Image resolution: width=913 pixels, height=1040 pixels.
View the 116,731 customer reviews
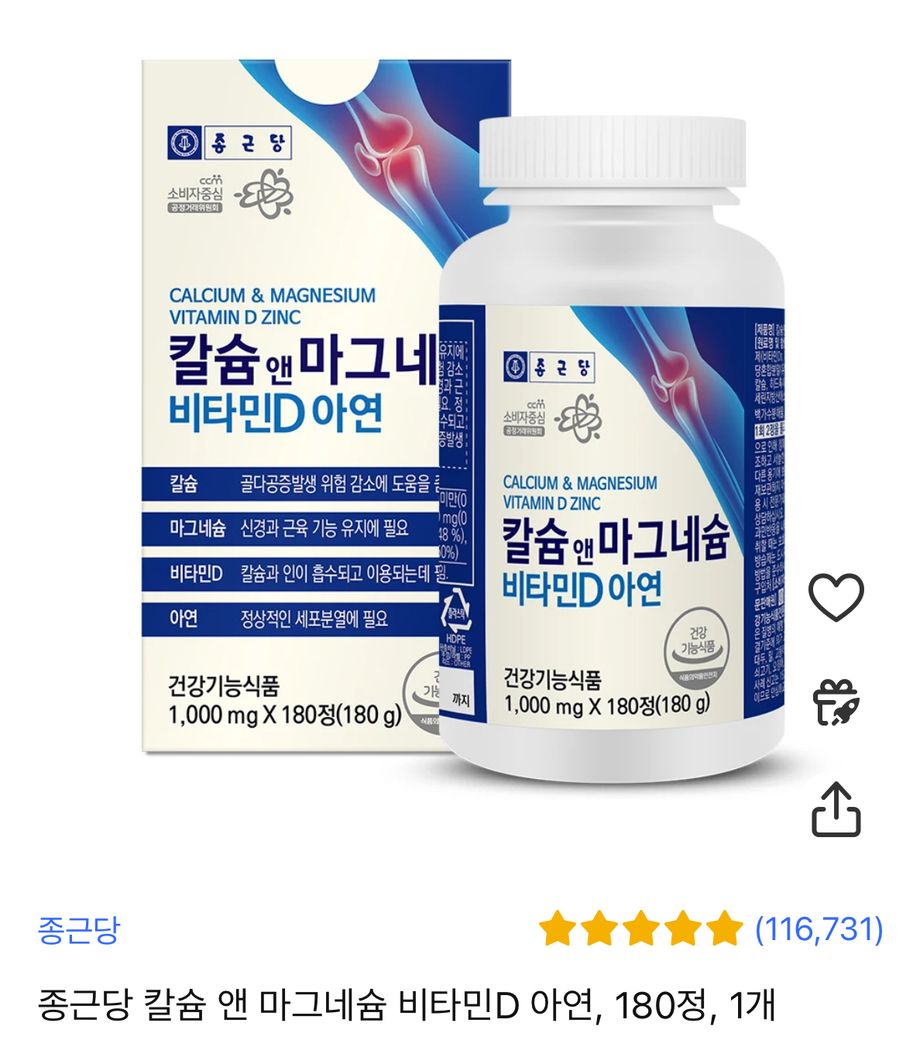click(818, 929)
